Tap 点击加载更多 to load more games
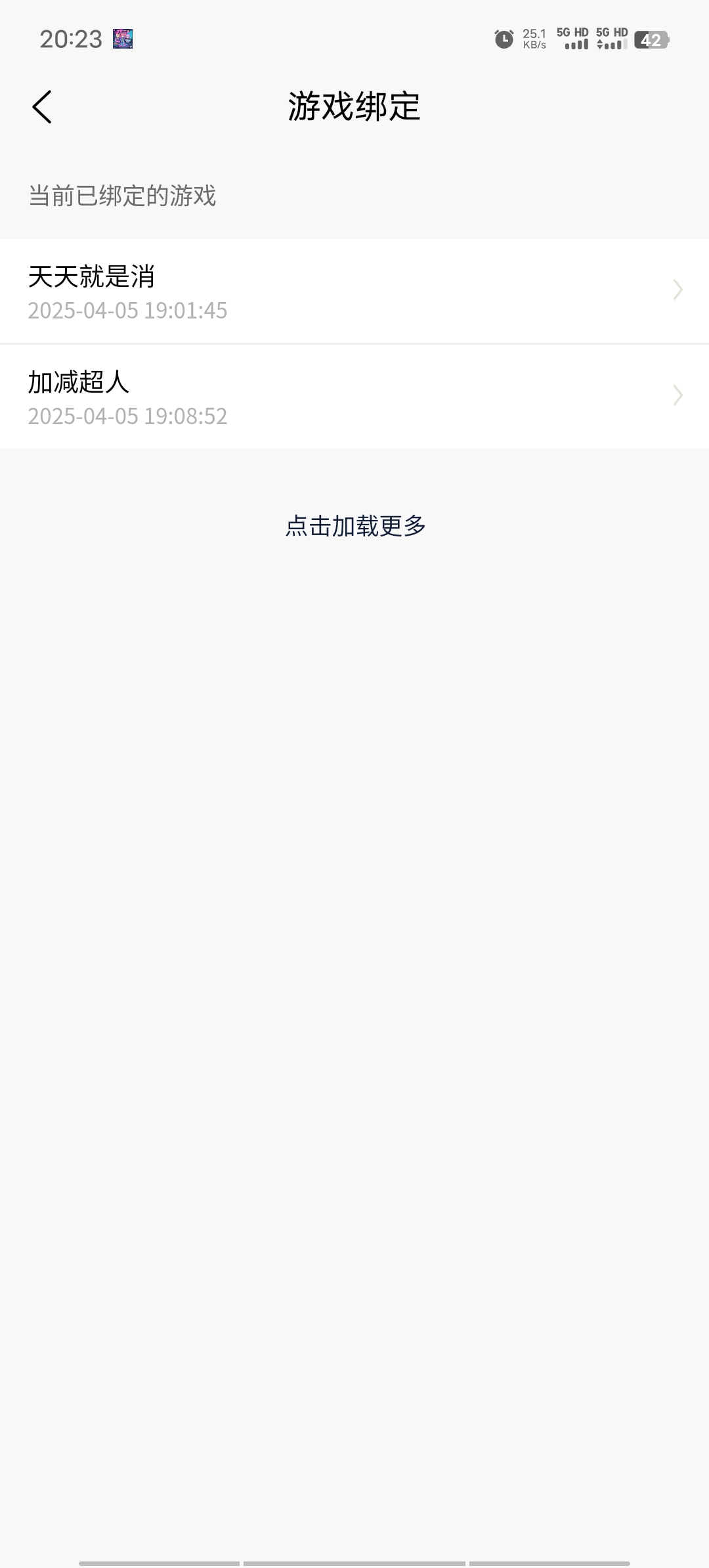This screenshot has height=1568, width=709. pos(356,525)
